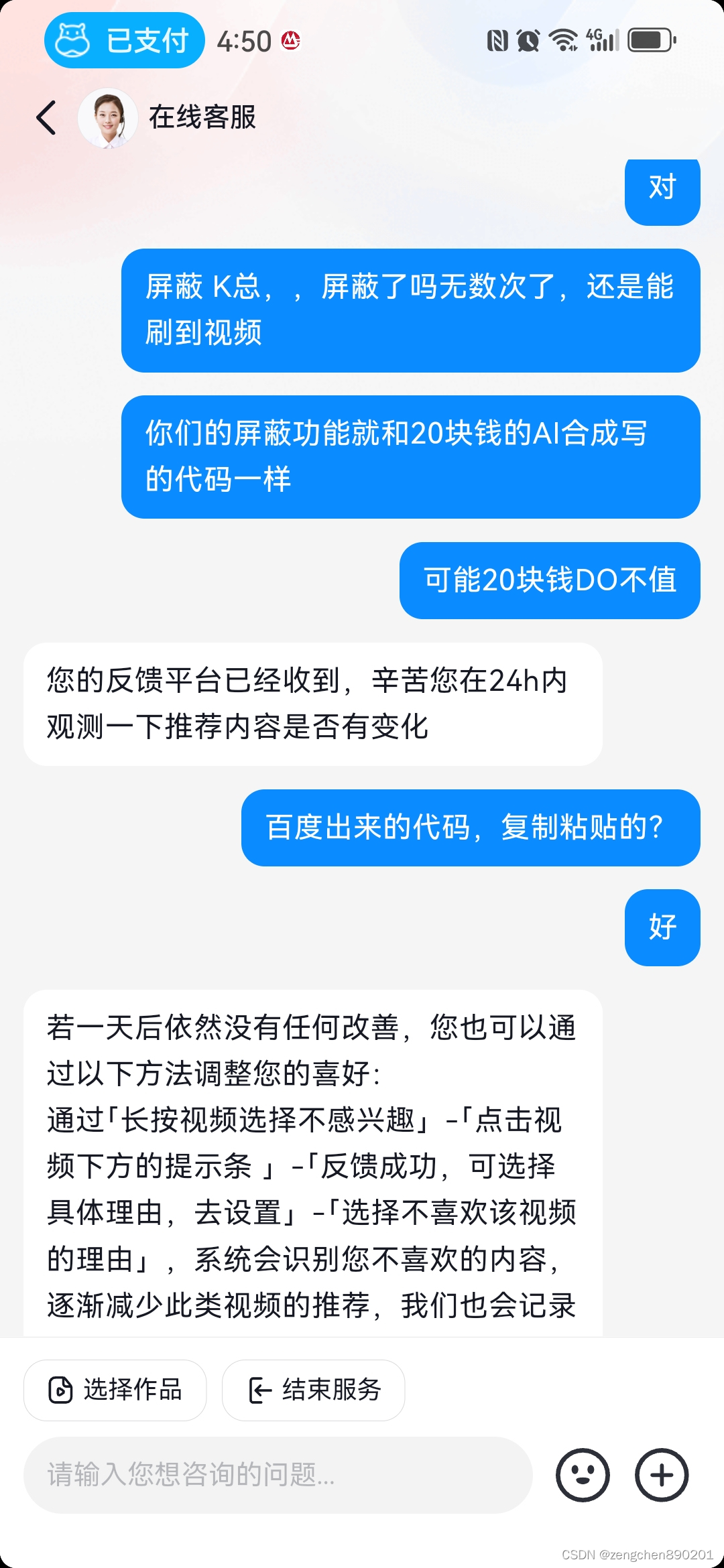724x1568 pixels.
Task: Open the emoji picker
Action: coord(583,1475)
